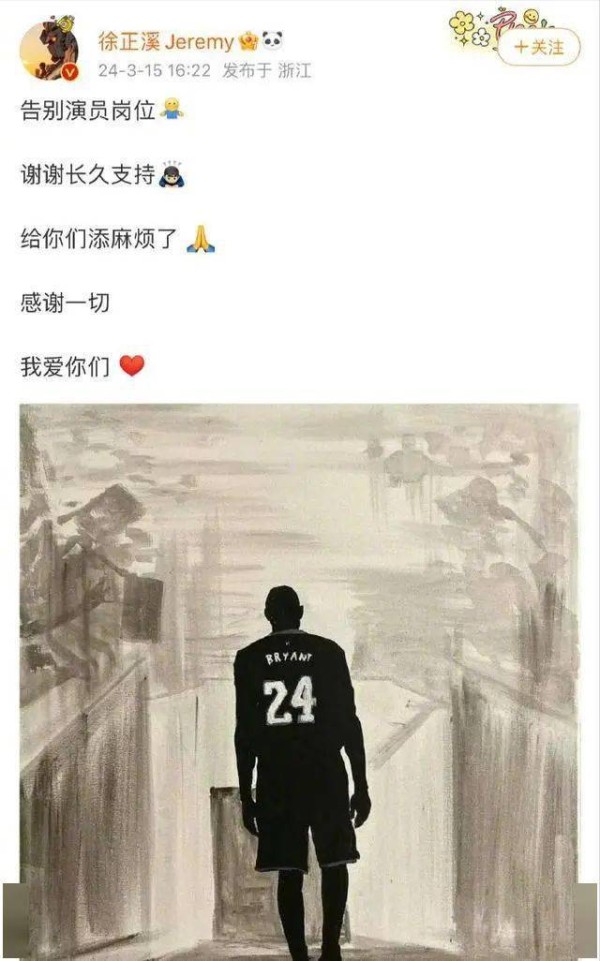This screenshot has height=961, width=600.
Task: View the Bryant 24 painting in the post
Action: (299, 680)
